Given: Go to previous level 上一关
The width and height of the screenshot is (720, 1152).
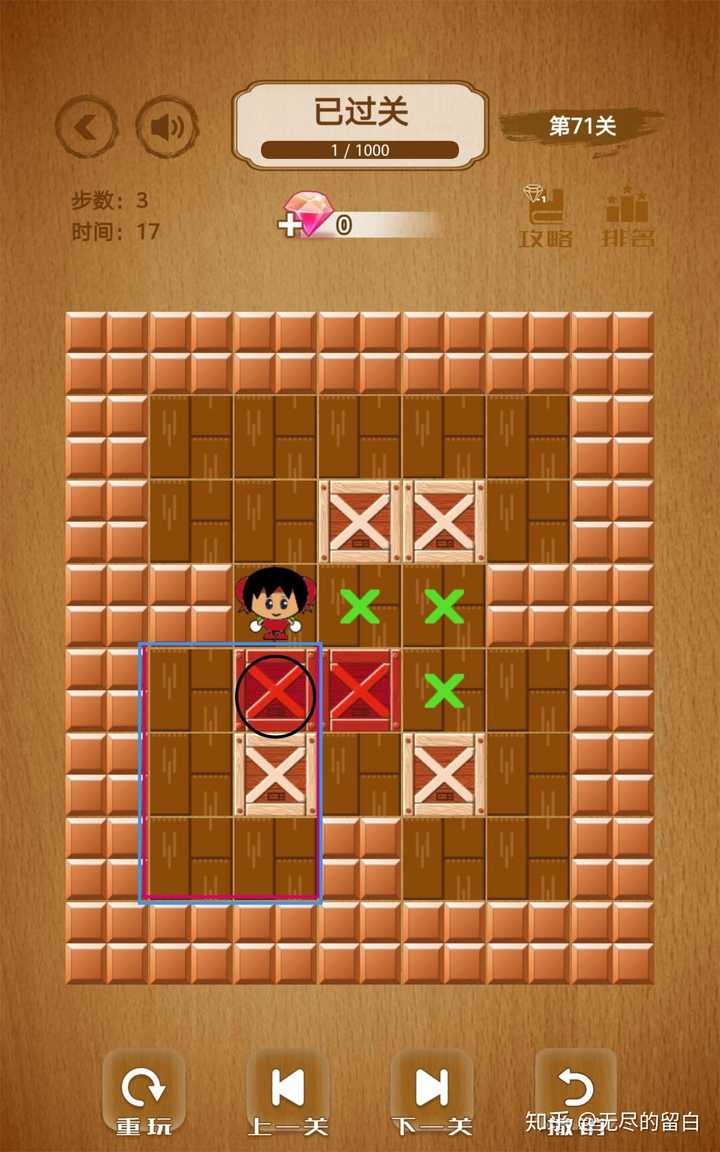Looking at the screenshot, I should [x=287, y=1094].
